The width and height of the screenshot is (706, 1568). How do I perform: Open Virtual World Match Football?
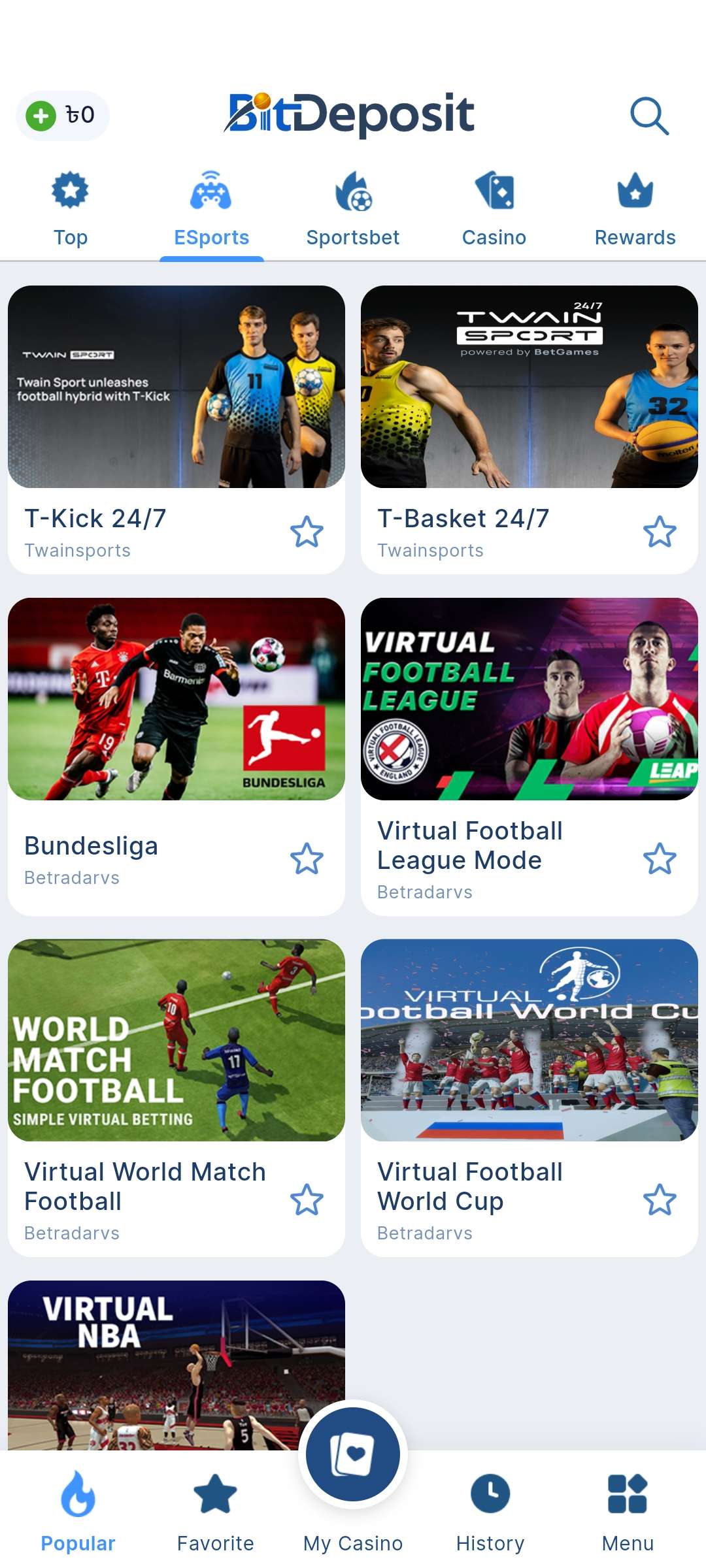[x=176, y=1040]
